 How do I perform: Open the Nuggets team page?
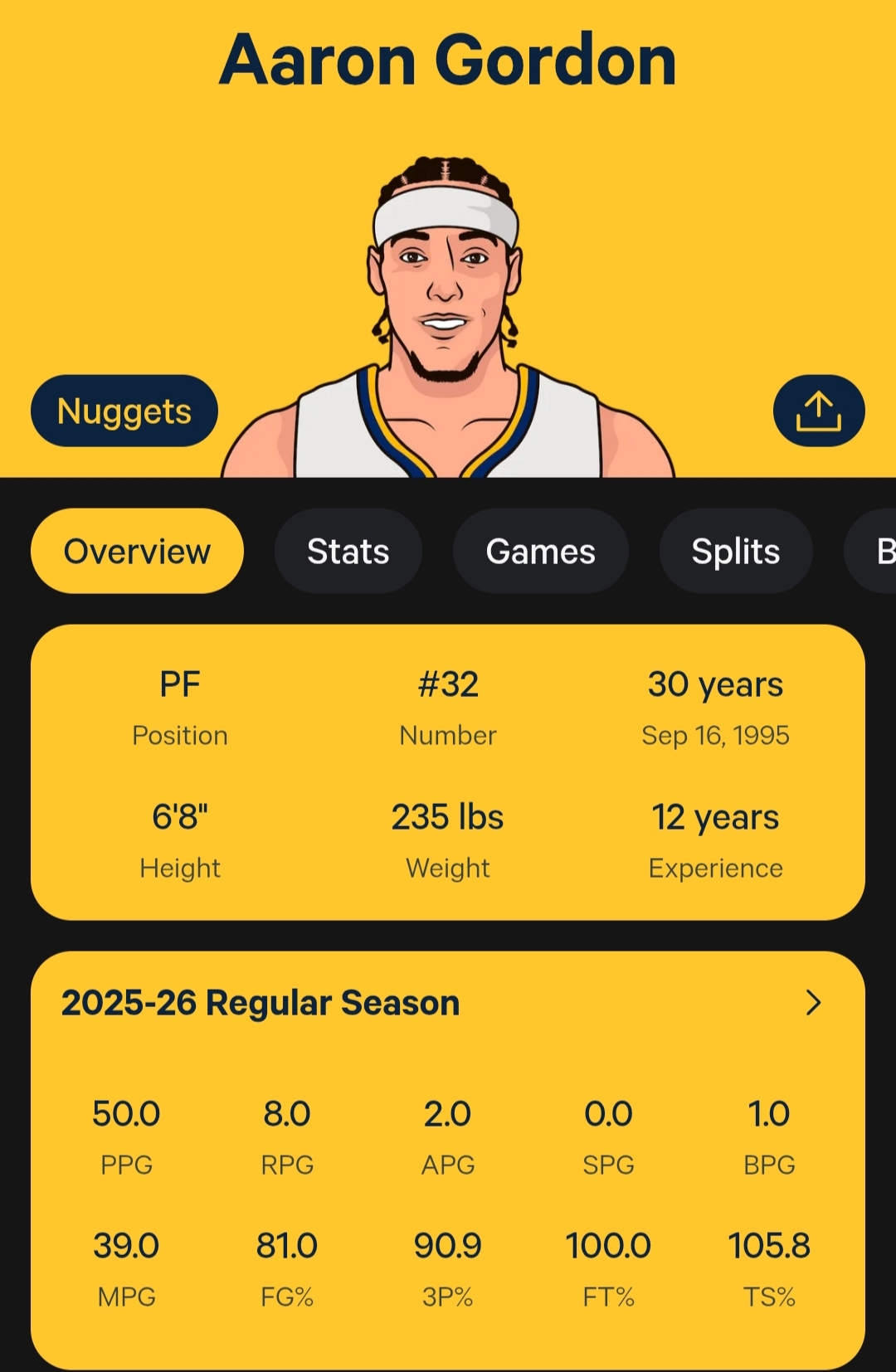tap(124, 411)
